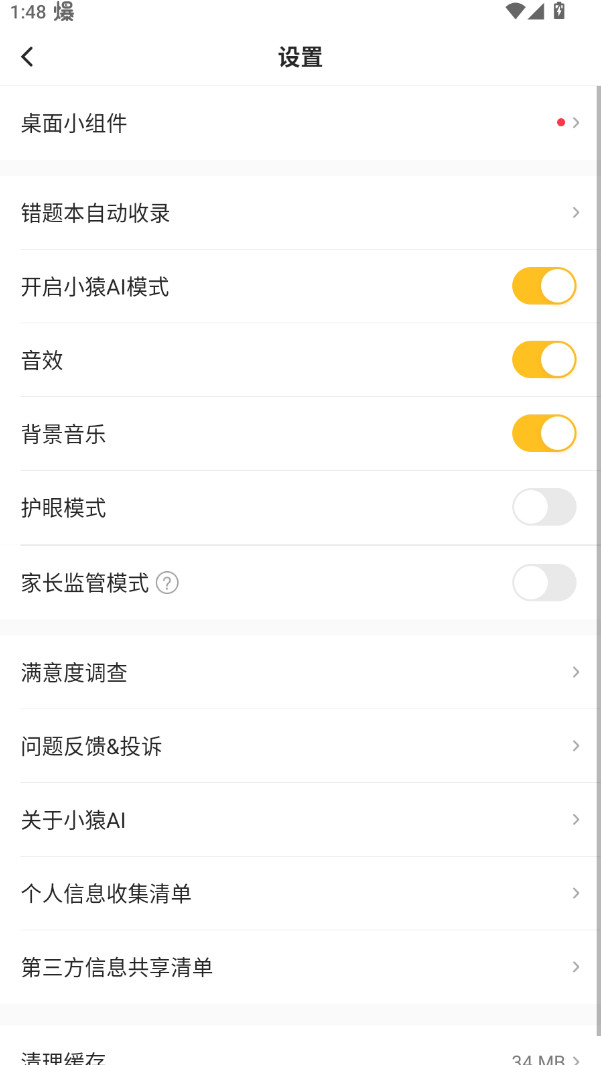The image size is (601, 1065).
Task: Disable the 音效 toggle
Action: (544, 360)
